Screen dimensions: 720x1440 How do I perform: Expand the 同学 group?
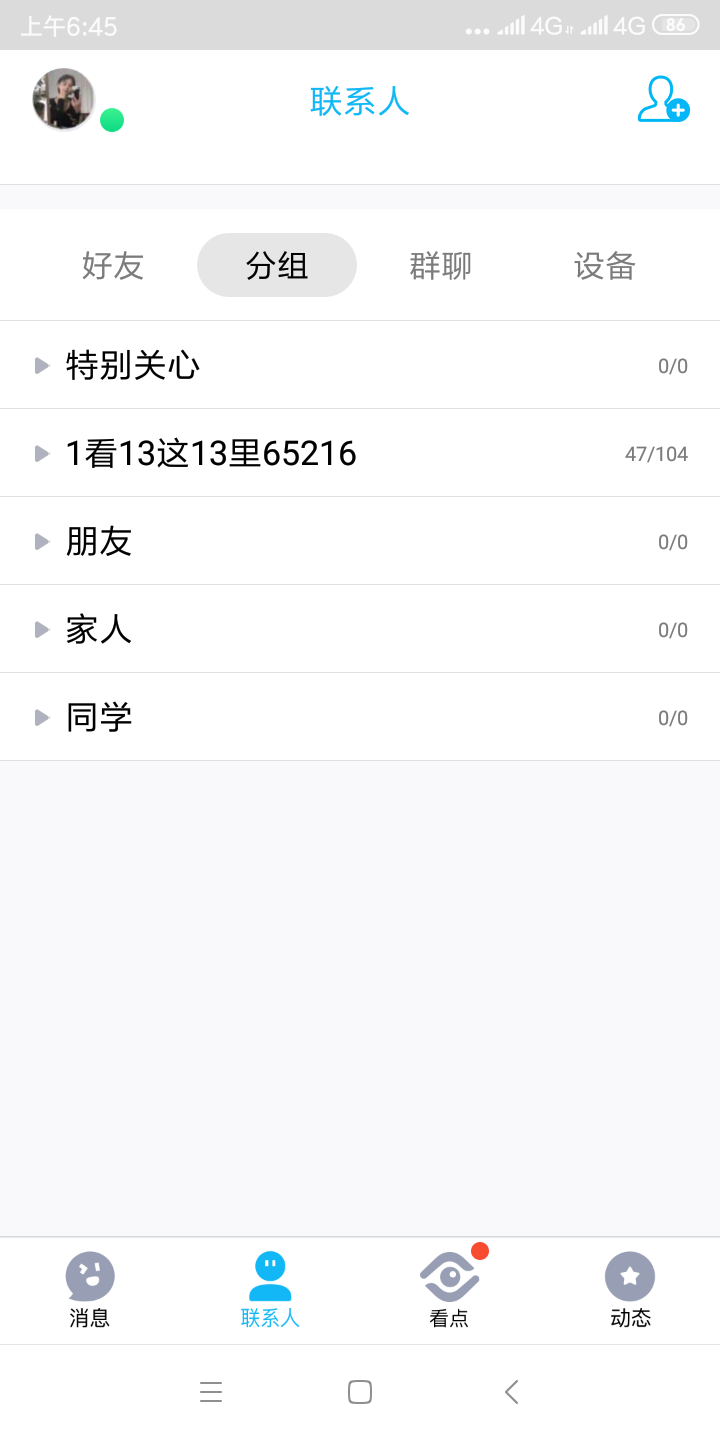coord(360,717)
